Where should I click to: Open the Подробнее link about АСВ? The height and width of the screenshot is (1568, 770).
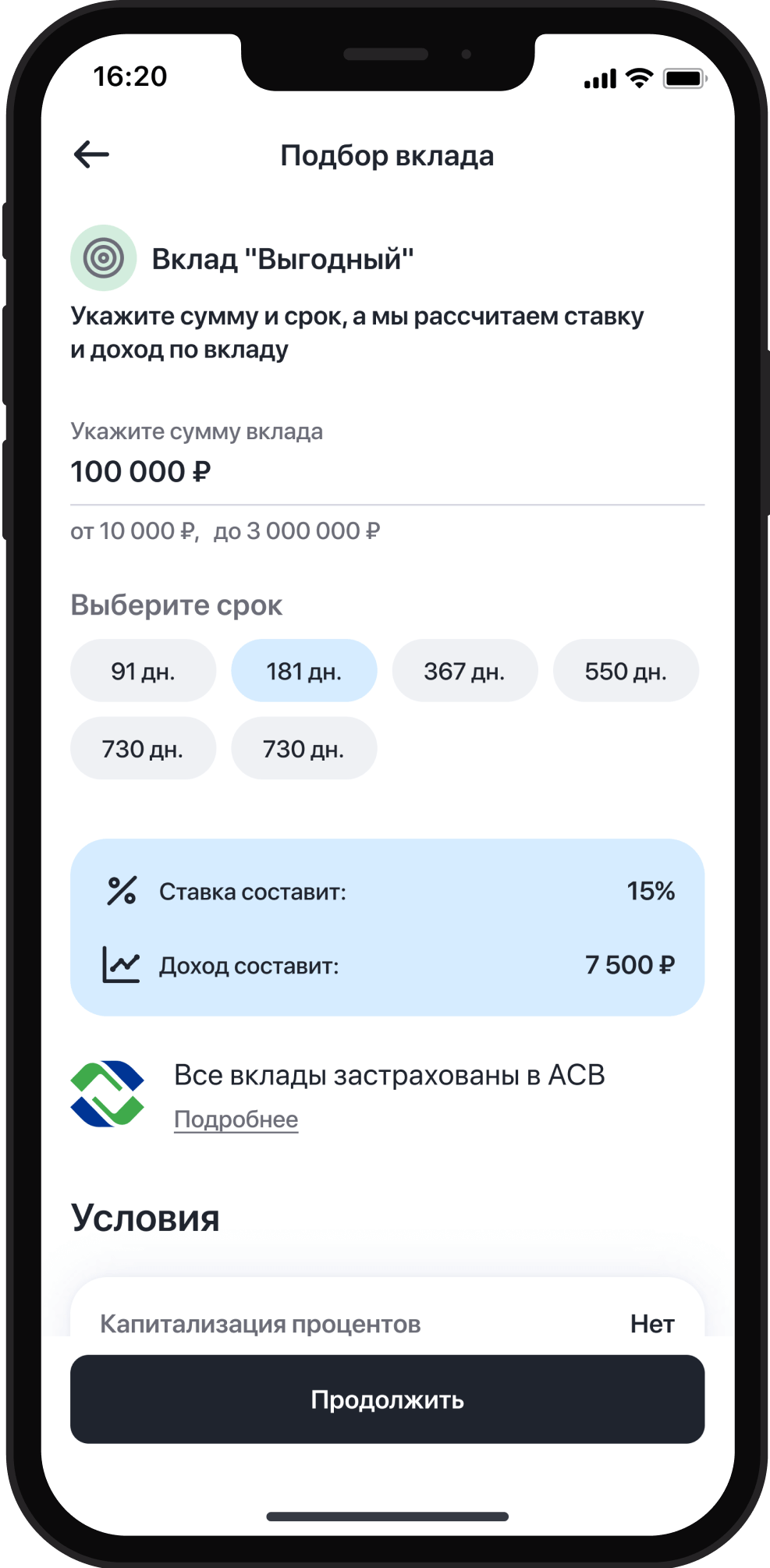(x=236, y=1119)
